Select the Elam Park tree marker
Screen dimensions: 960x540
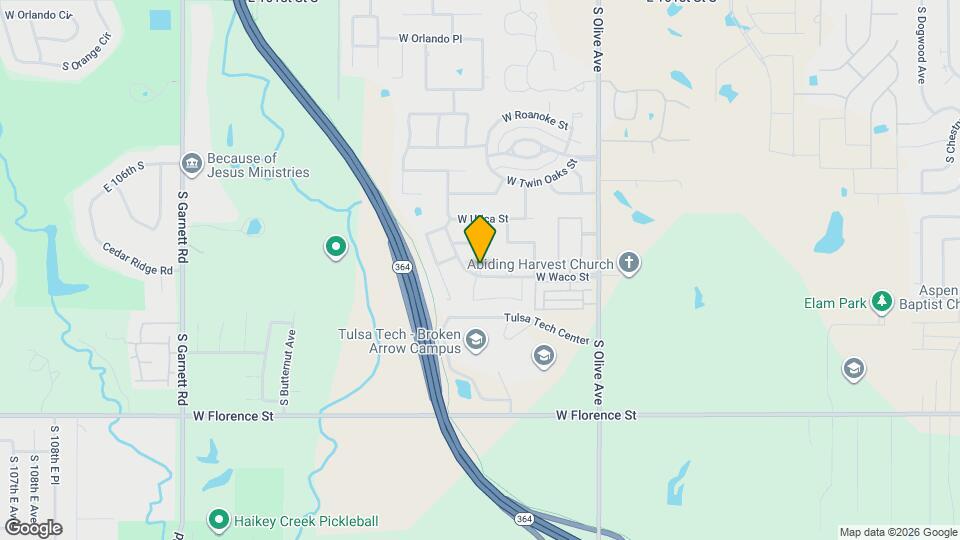click(881, 302)
